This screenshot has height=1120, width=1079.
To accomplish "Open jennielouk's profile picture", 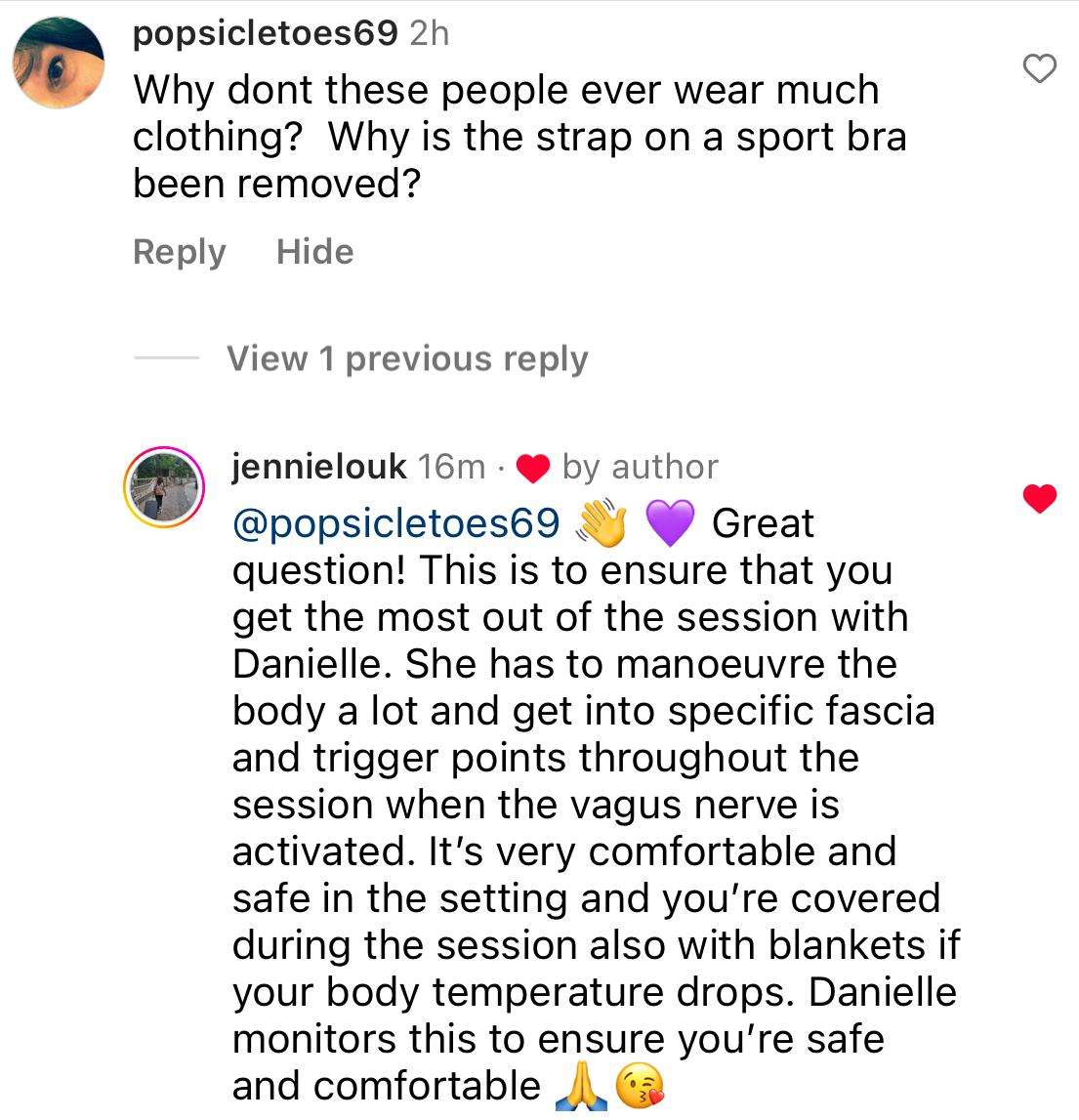I will coord(164,486).
